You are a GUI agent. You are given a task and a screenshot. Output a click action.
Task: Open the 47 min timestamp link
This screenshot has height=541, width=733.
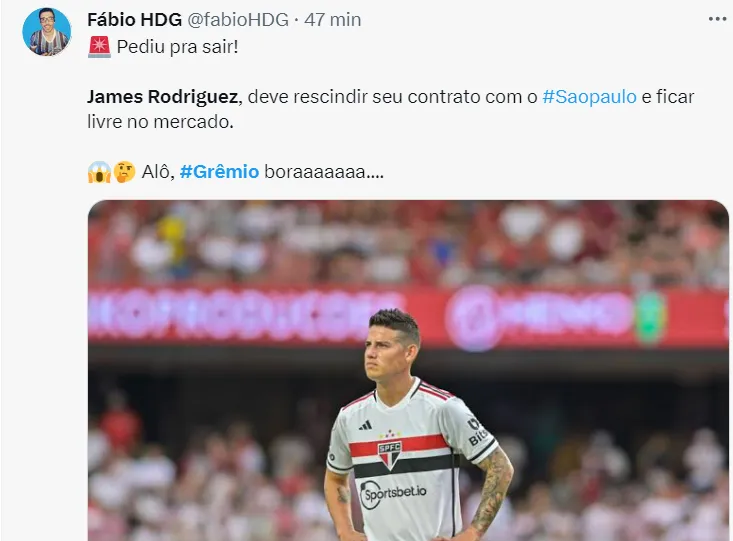coord(332,19)
